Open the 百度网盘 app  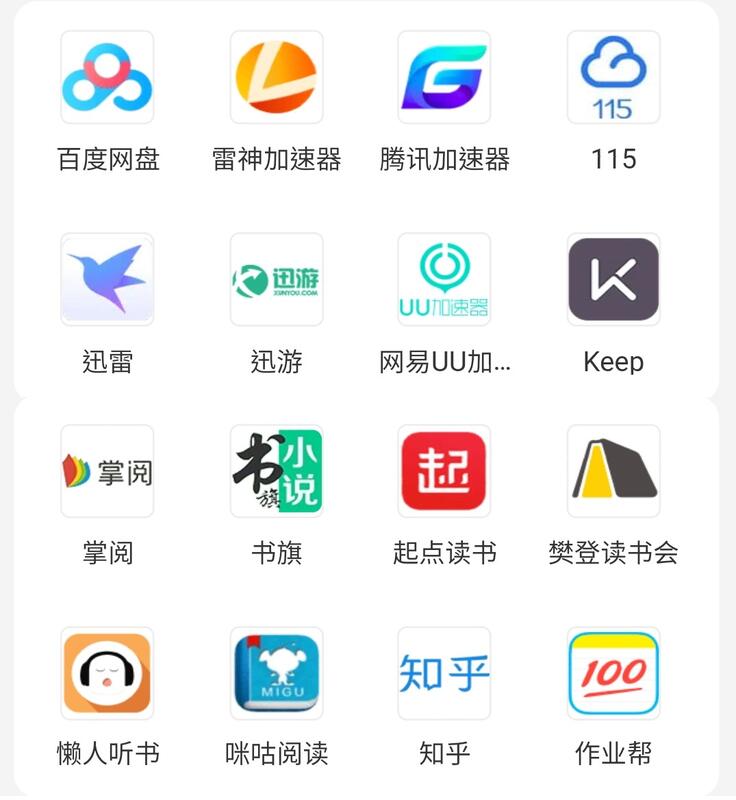click(x=107, y=77)
